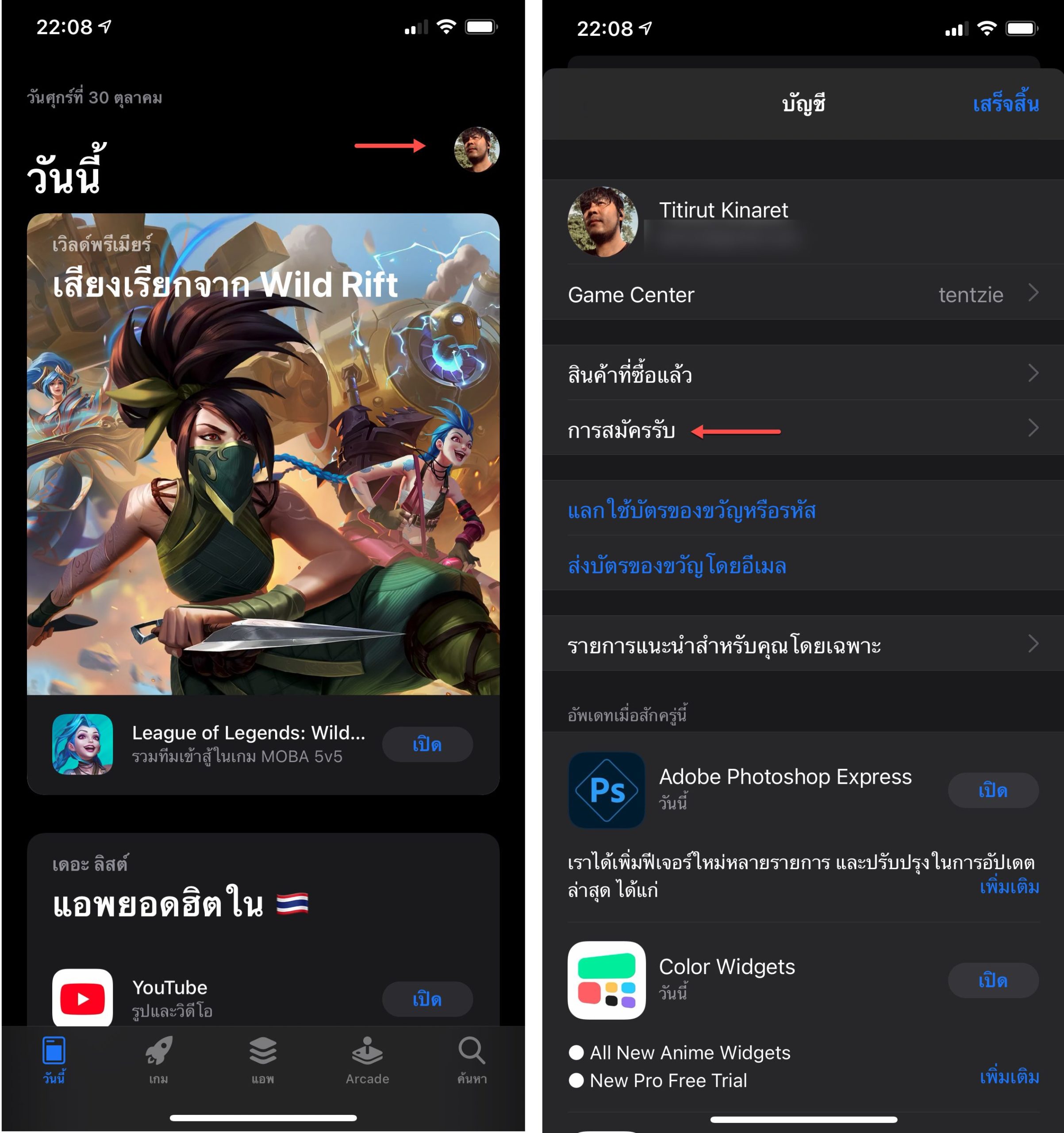Tap เปิด next to Color Widgets
Viewport: 1064px width, 1133px height.
[x=993, y=980]
